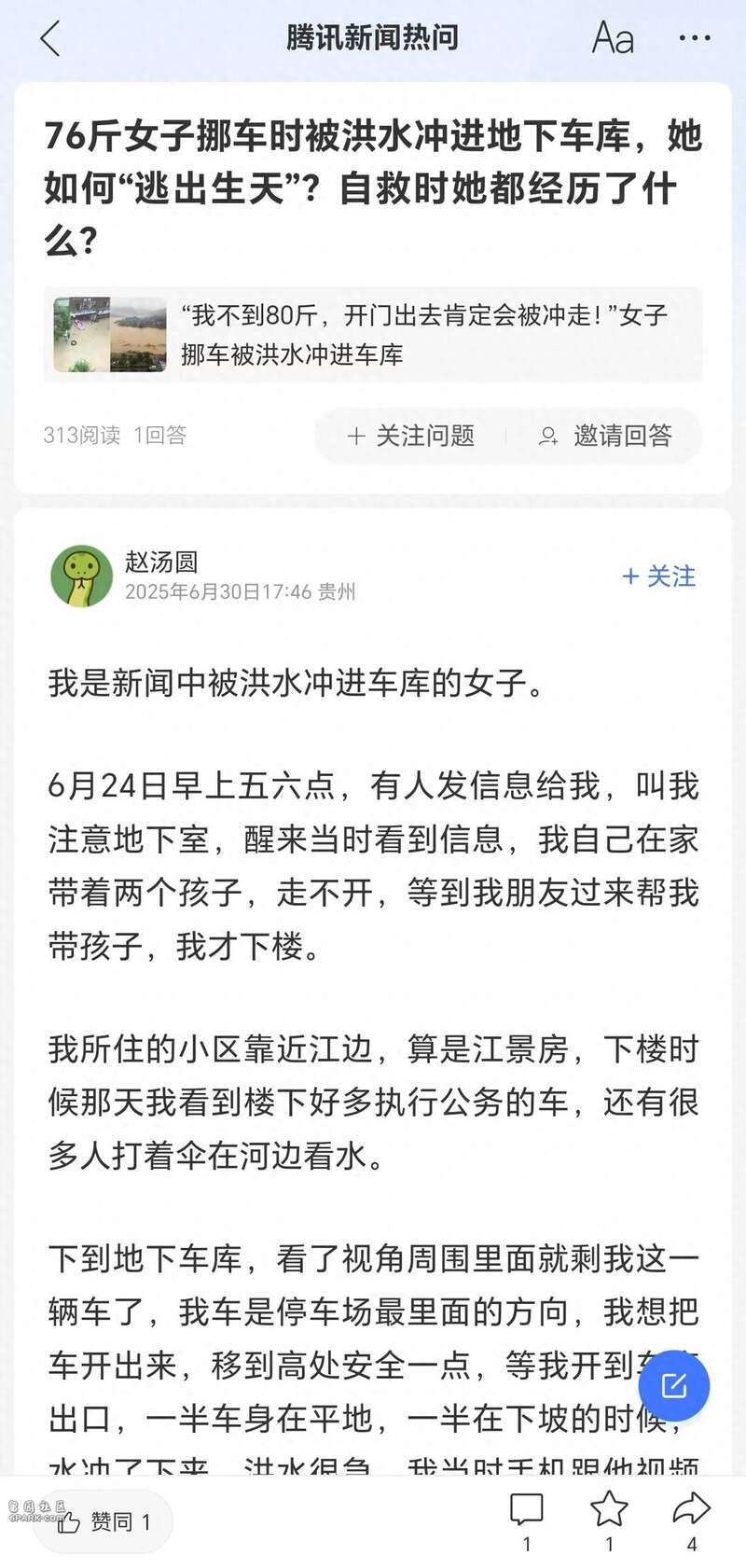746x1568 pixels.
Task: Follow author 赵汤圆 with + 关注
Action: click(x=658, y=576)
